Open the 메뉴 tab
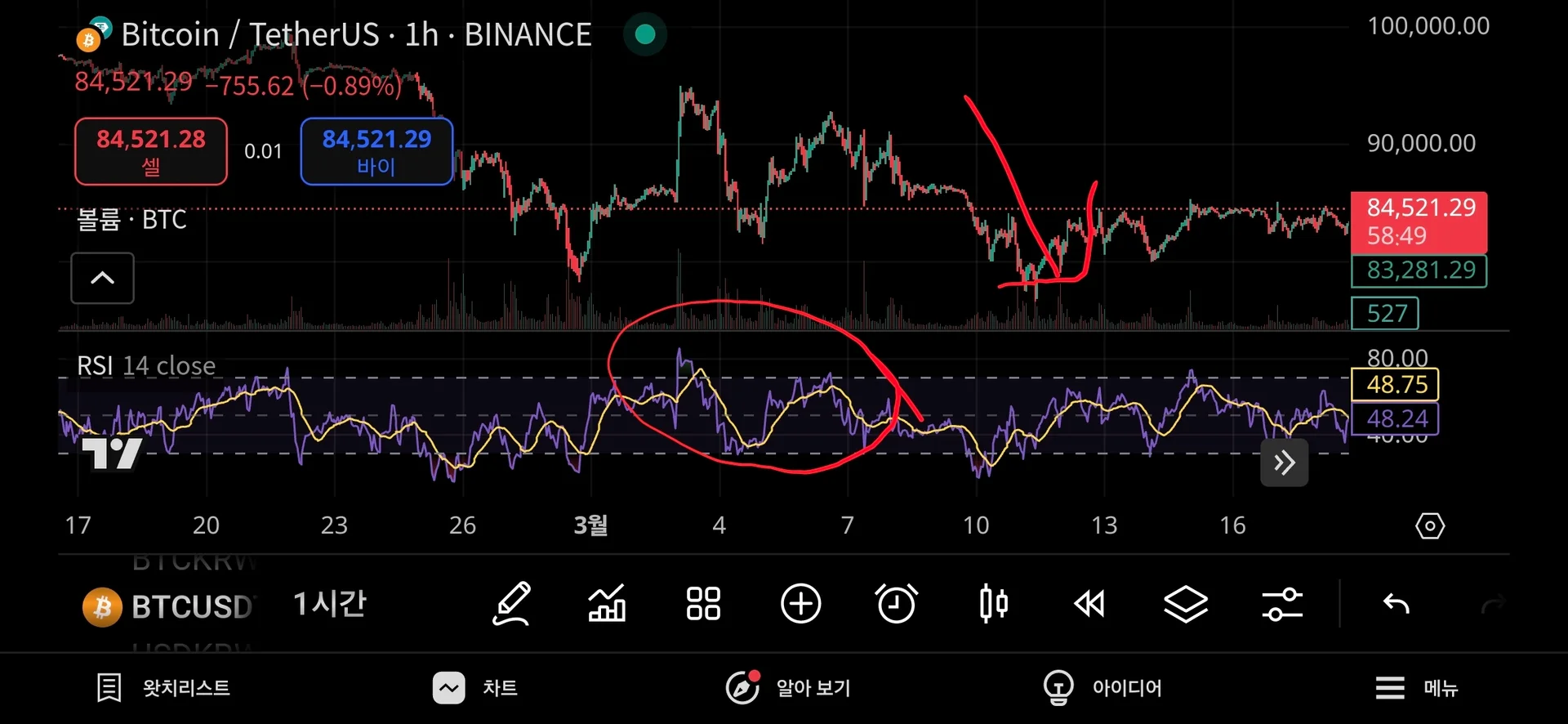 point(1417,688)
